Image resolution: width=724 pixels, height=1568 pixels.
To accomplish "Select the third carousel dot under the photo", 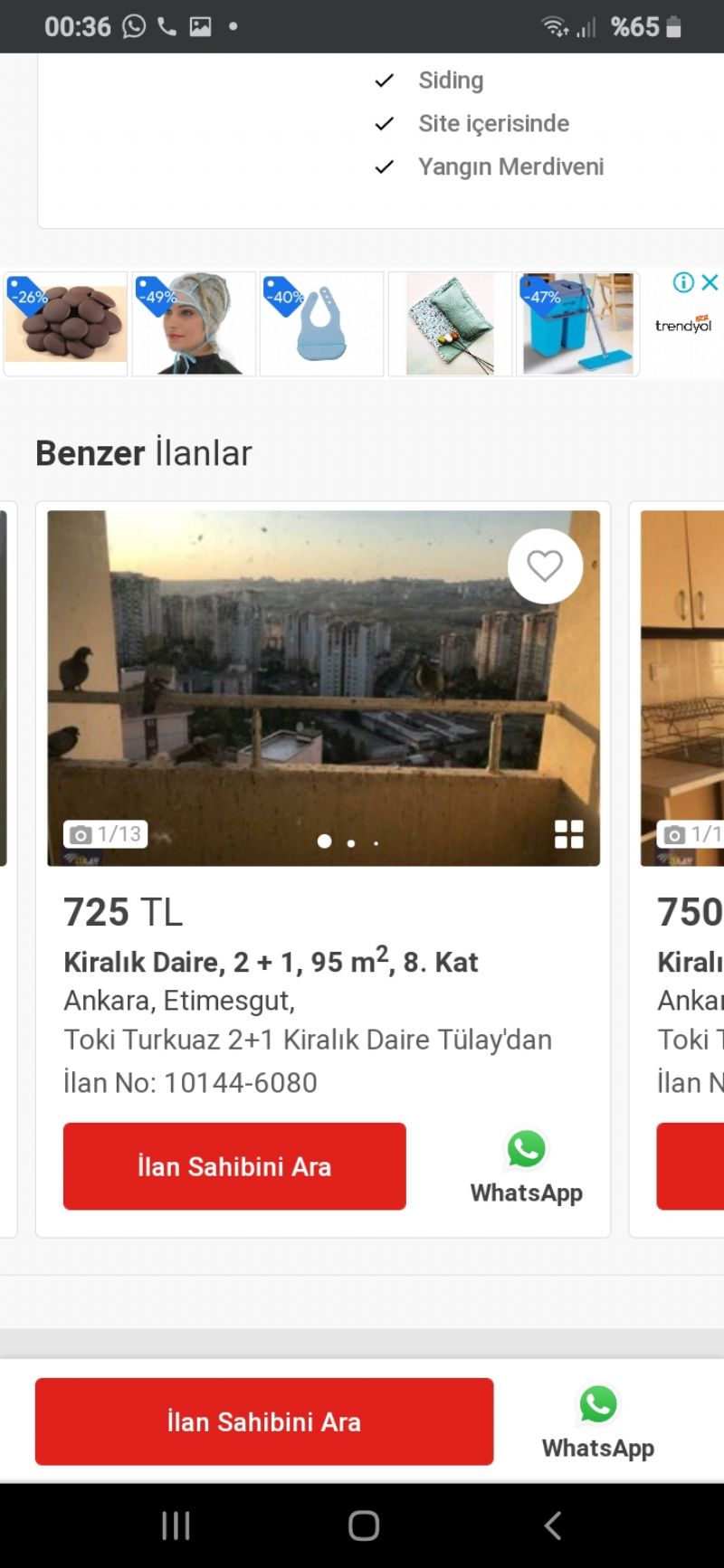I will [x=376, y=843].
